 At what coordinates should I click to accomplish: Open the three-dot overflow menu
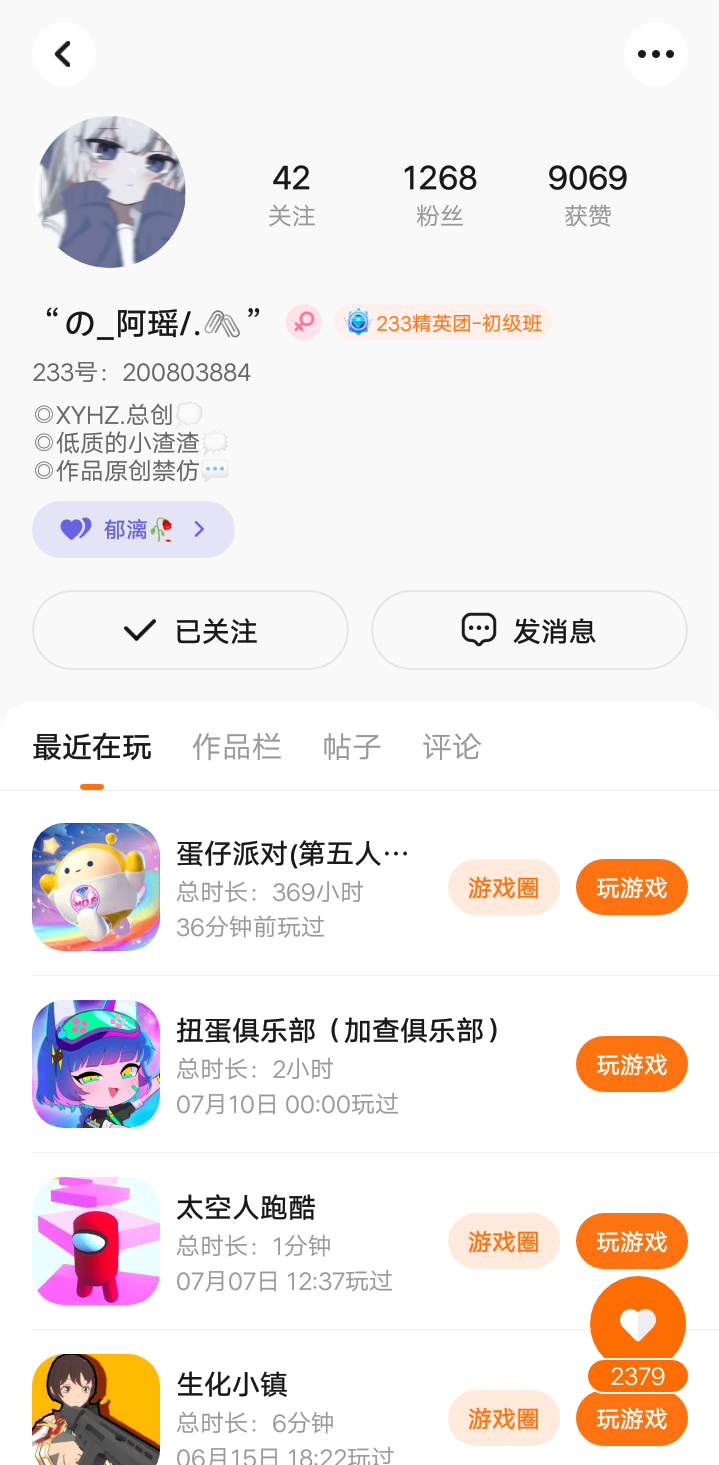coord(655,54)
